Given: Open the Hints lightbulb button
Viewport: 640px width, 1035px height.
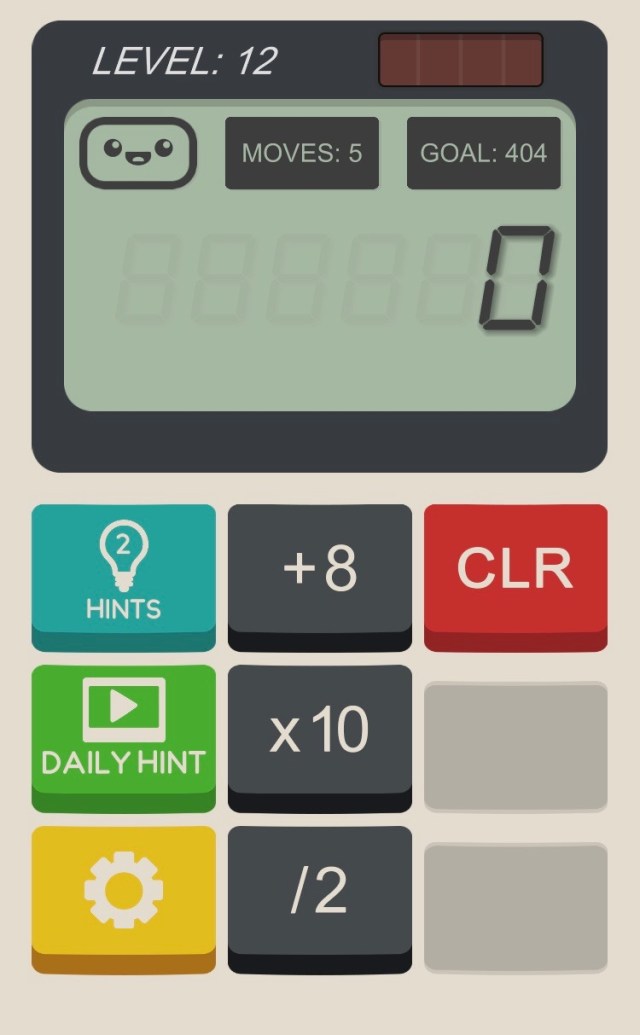Looking at the screenshot, I should (x=123, y=570).
